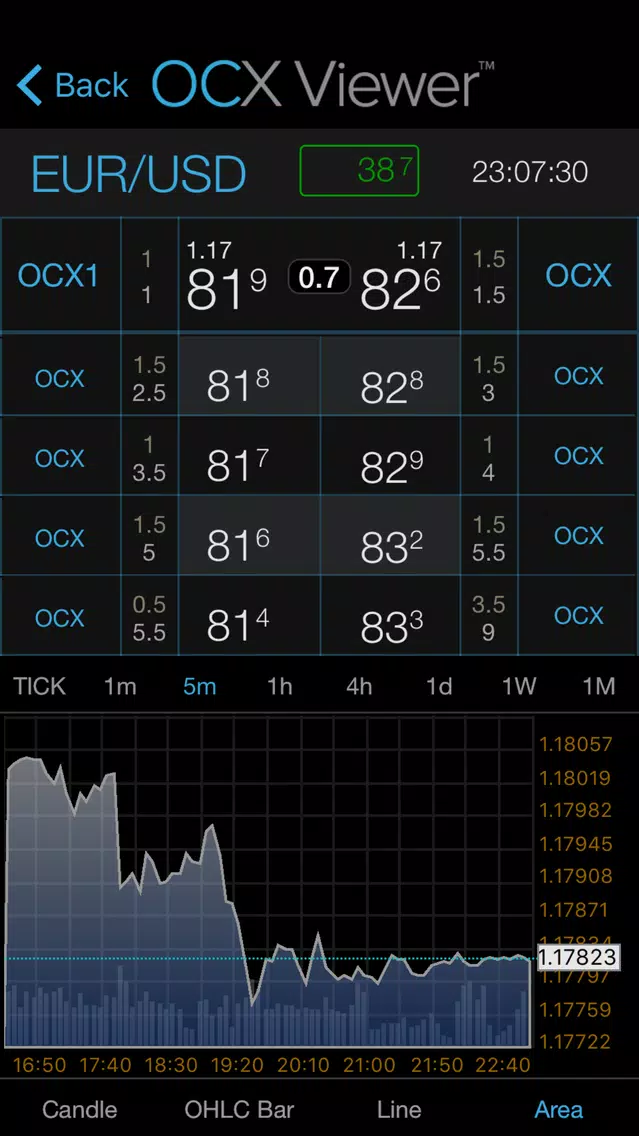
Task: Select the 5m timeframe
Action: (x=199, y=686)
